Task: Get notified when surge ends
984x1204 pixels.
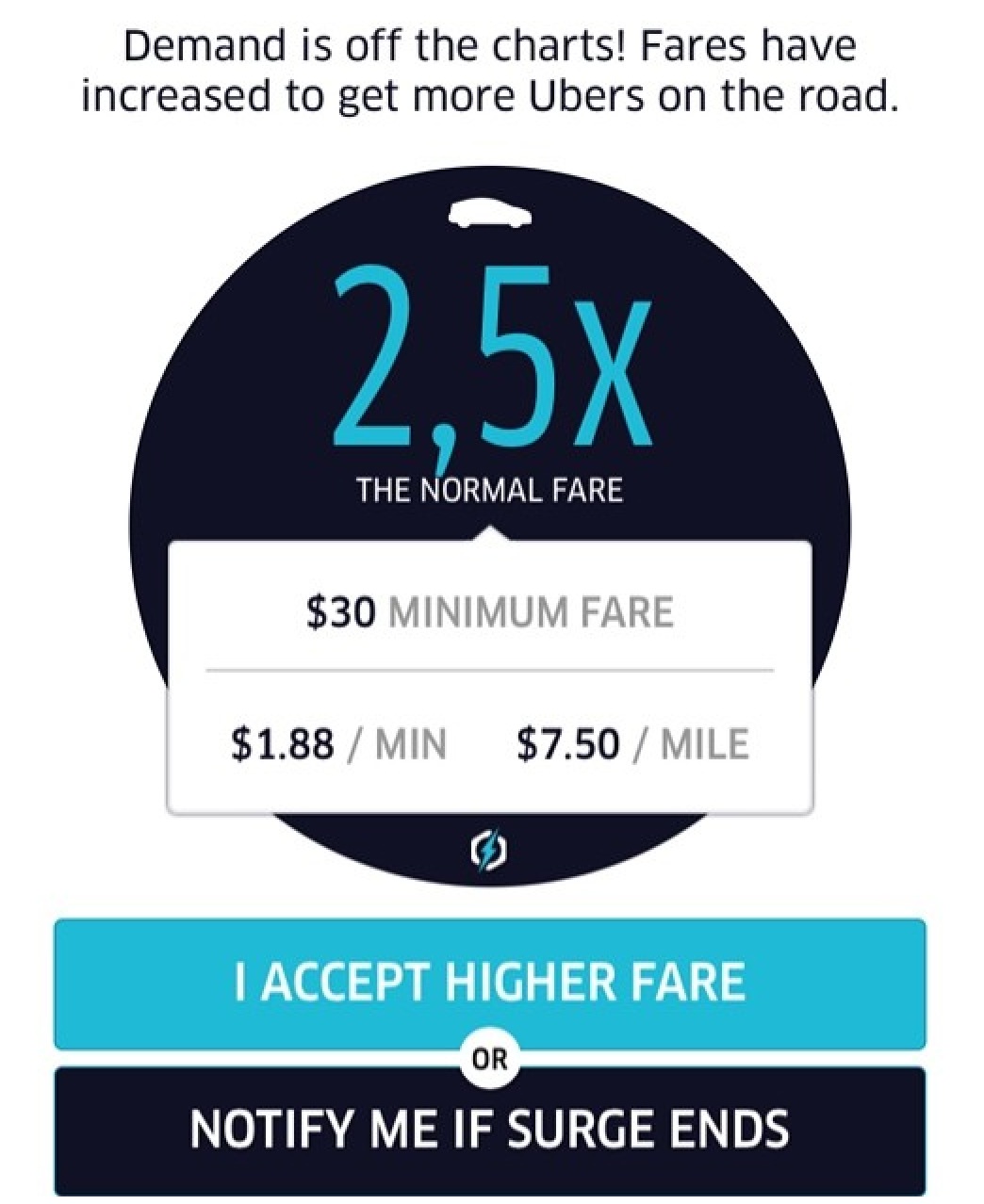Action: [x=489, y=1130]
